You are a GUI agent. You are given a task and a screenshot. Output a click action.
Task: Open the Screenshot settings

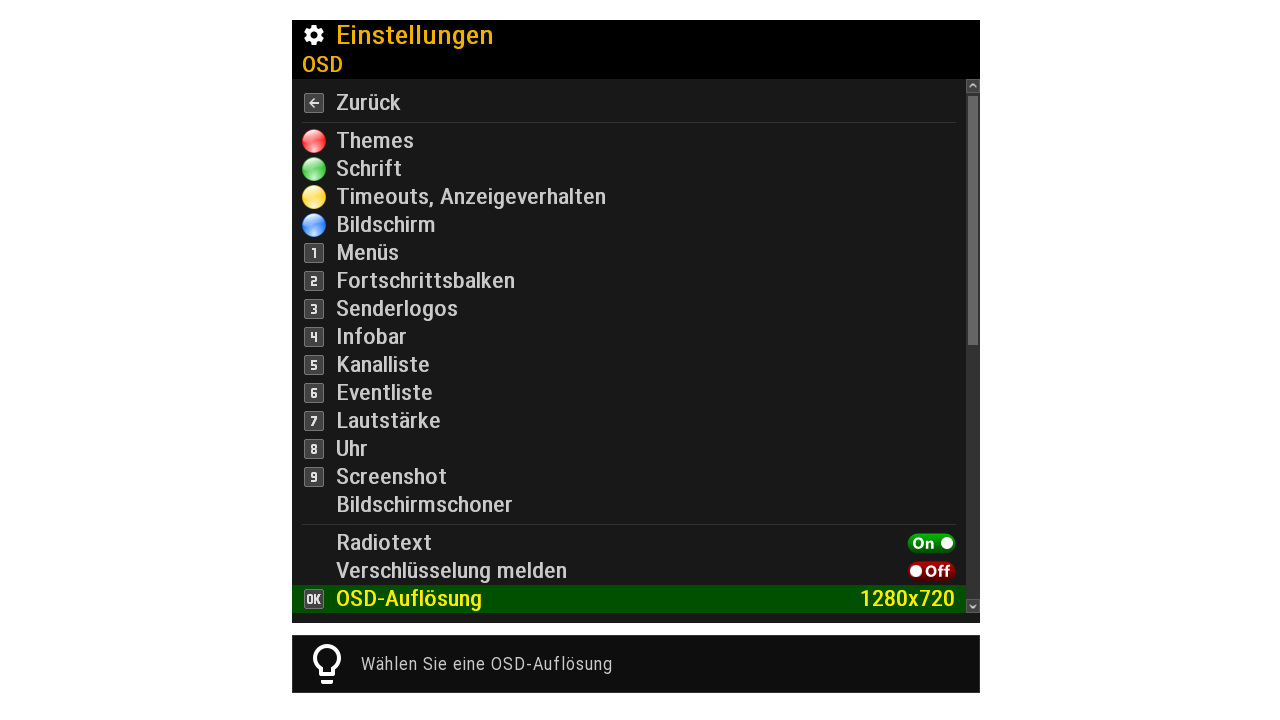[391, 477]
